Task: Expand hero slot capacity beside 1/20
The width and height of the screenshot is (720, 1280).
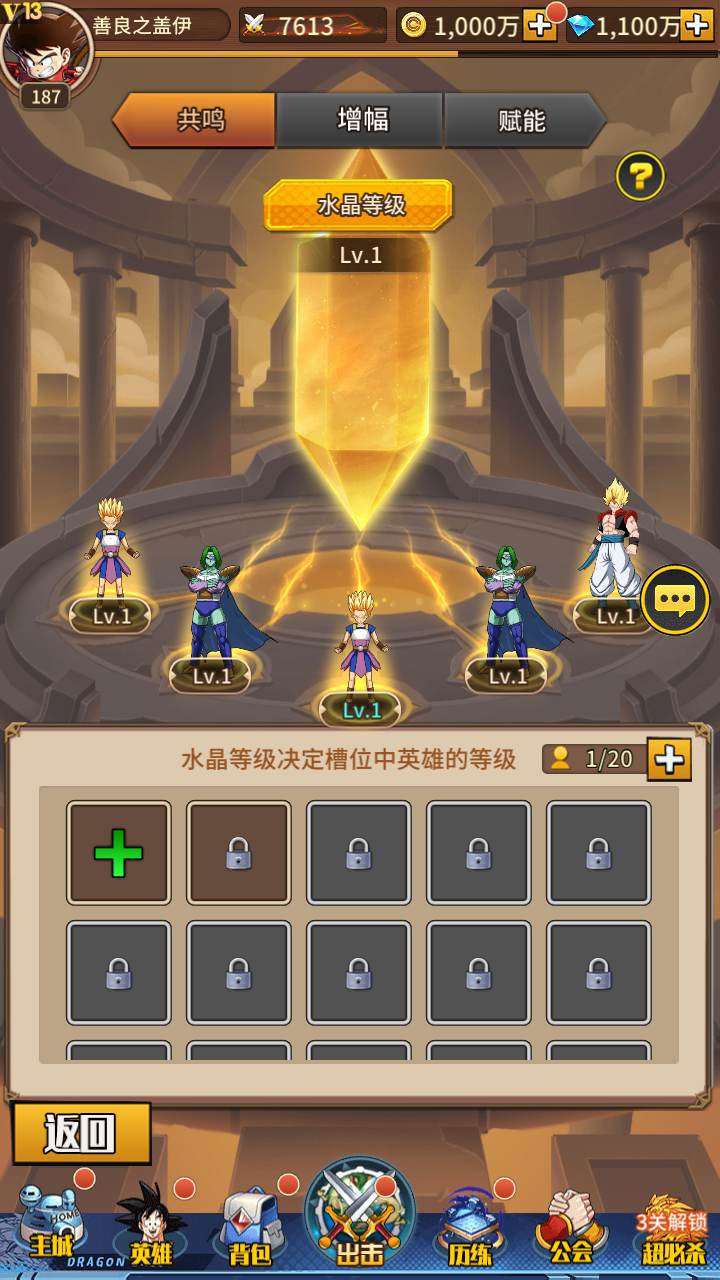Action: pos(669,760)
